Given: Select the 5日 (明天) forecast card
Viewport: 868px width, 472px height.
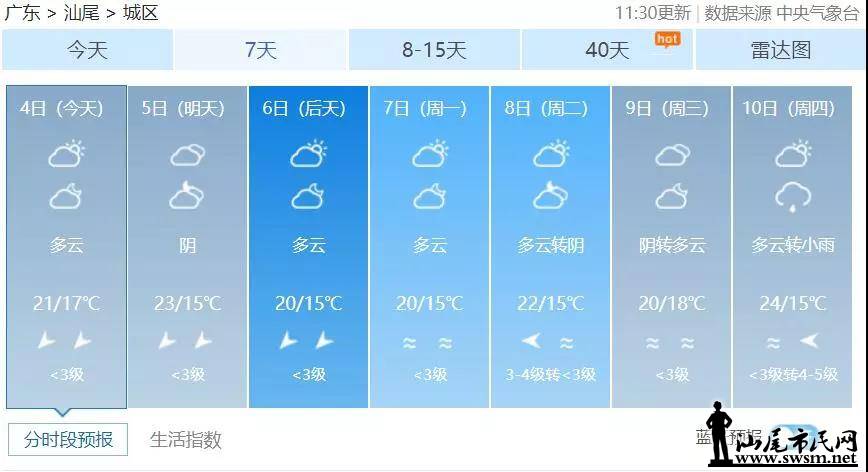Looking at the screenshot, I should (188, 245).
